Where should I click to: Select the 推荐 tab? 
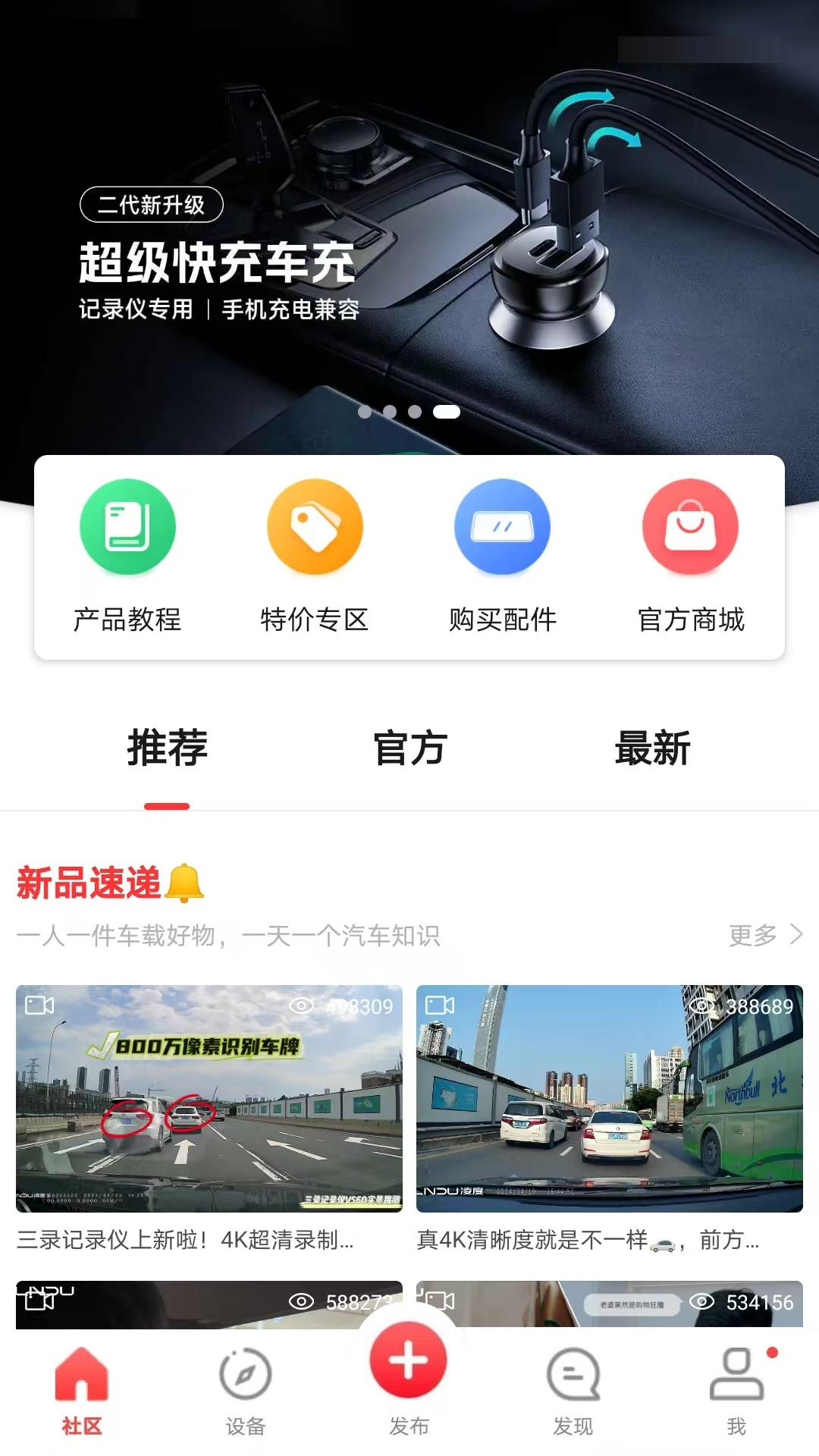(x=167, y=748)
